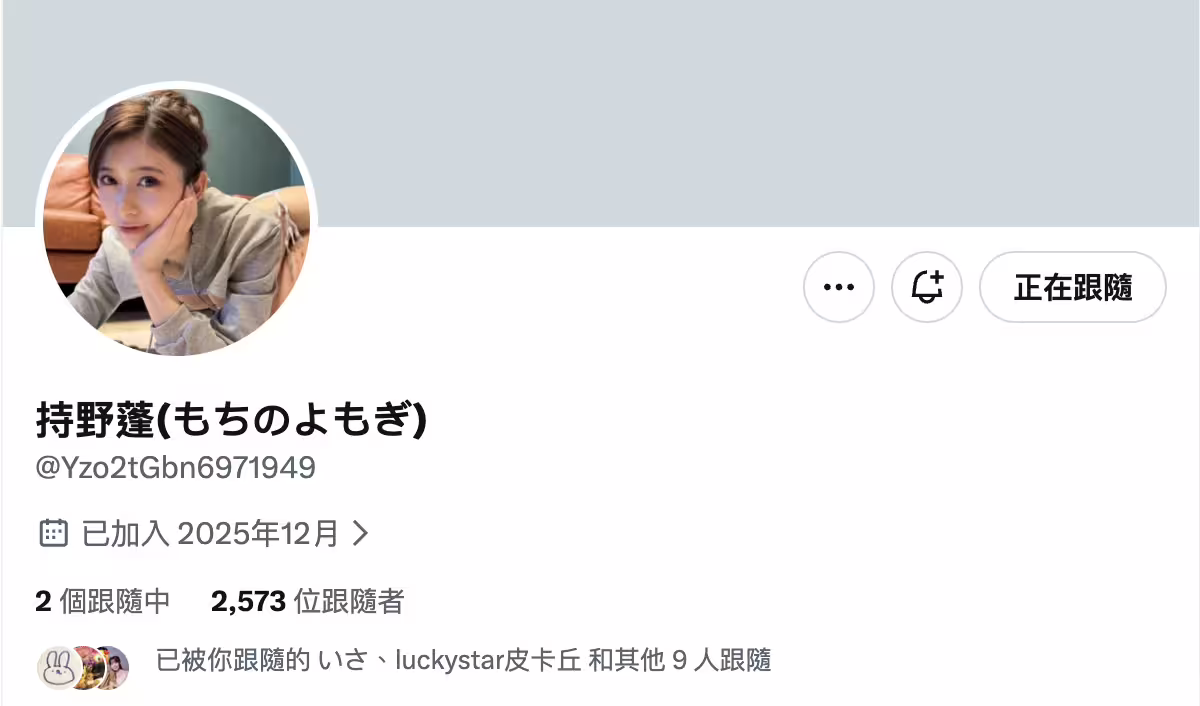Open the profile avatar photo

tap(176, 222)
